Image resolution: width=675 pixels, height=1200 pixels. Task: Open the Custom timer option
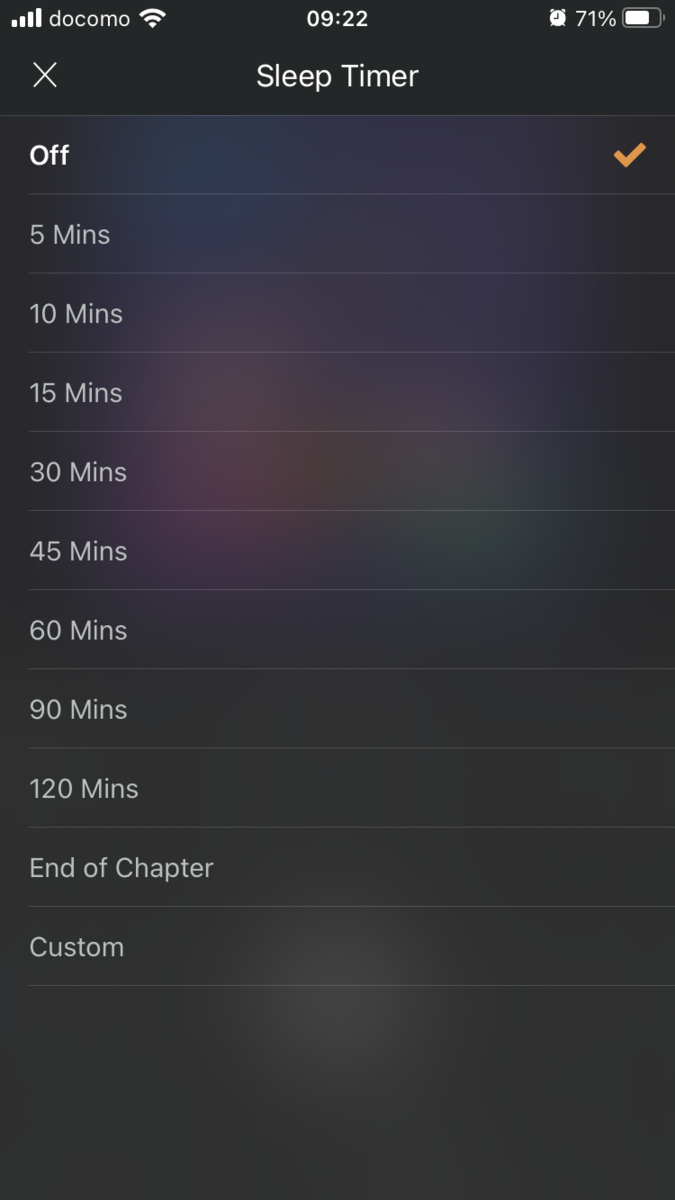(x=337, y=946)
